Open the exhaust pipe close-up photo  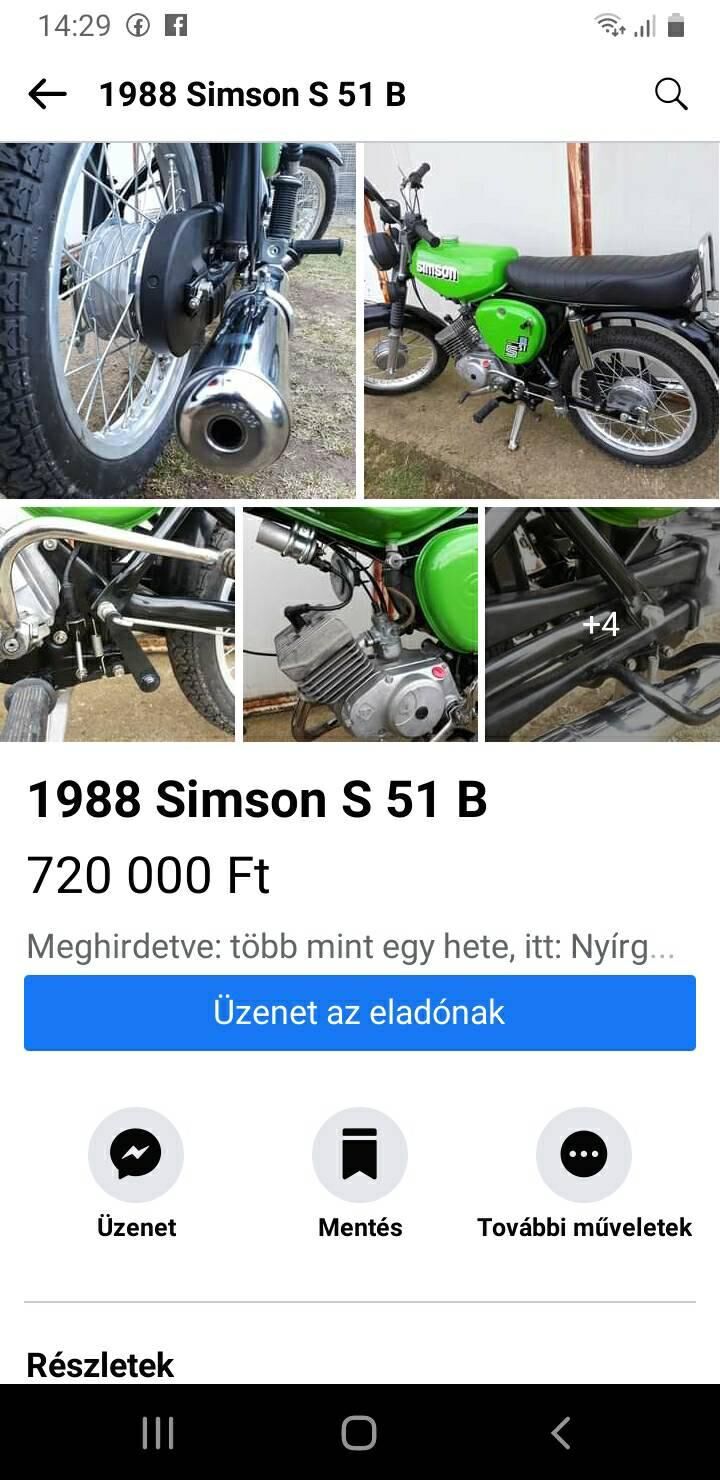pos(178,320)
